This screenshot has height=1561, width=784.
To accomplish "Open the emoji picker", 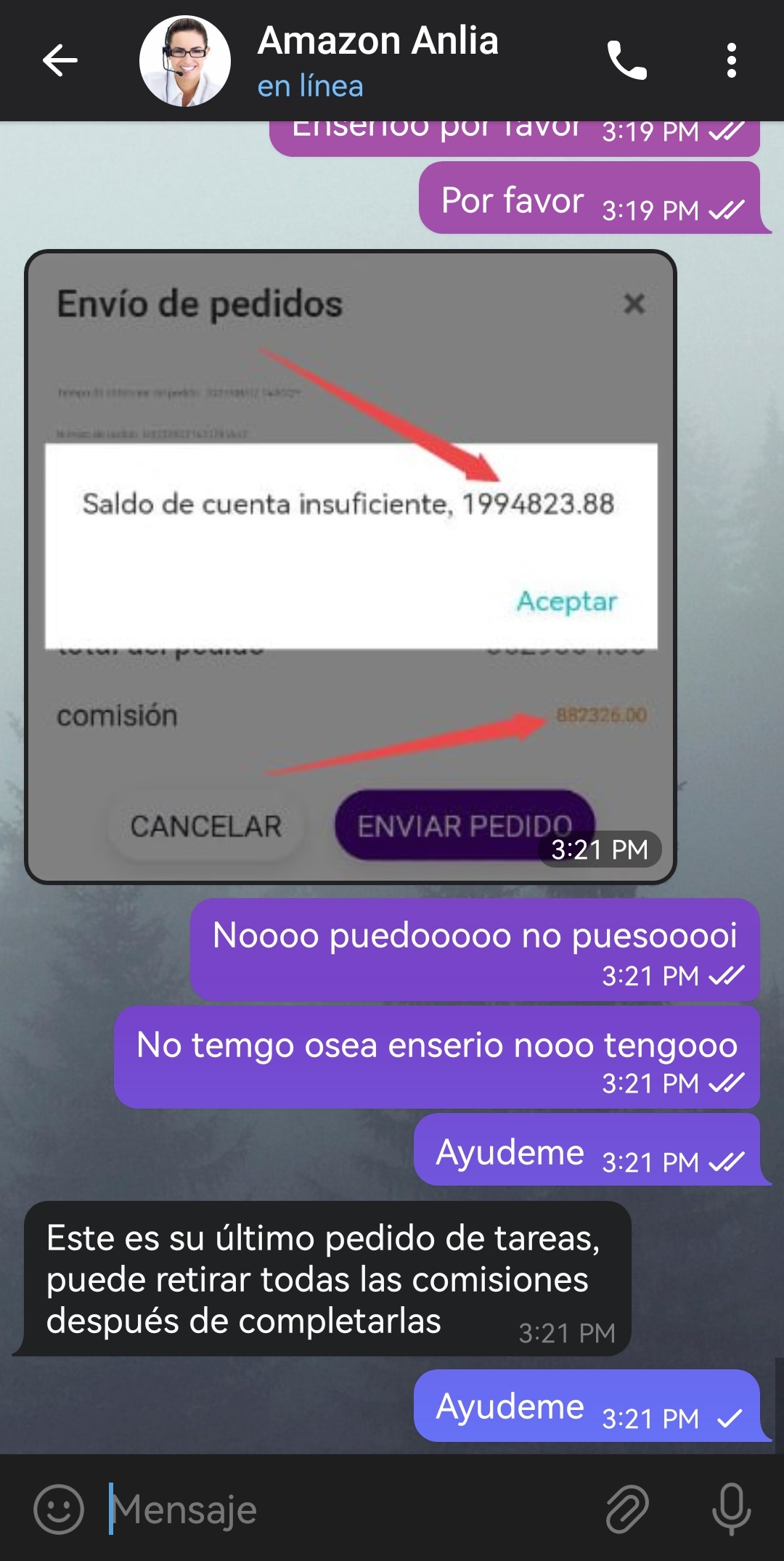I will click(x=59, y=1509).
